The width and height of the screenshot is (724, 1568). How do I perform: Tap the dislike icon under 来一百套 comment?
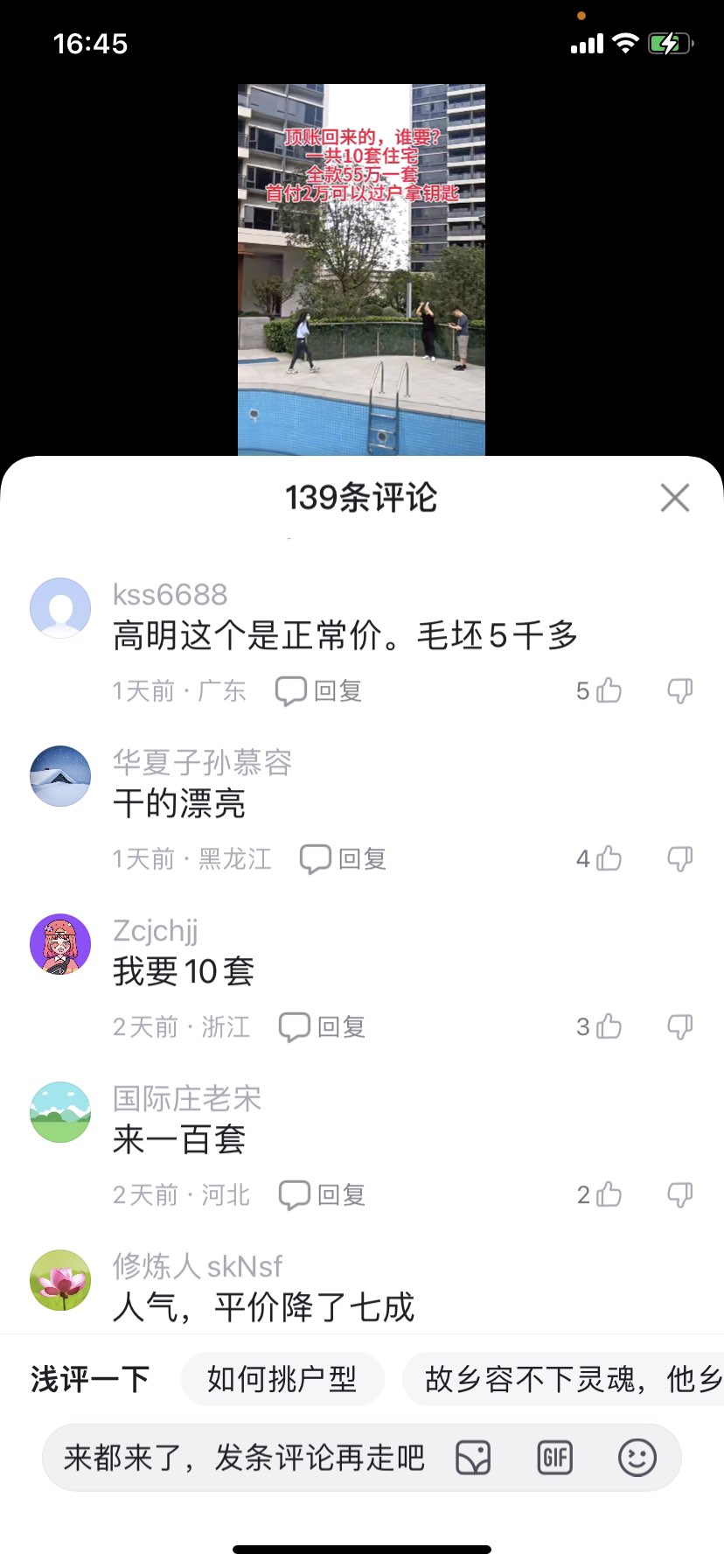coord(681,1193)
